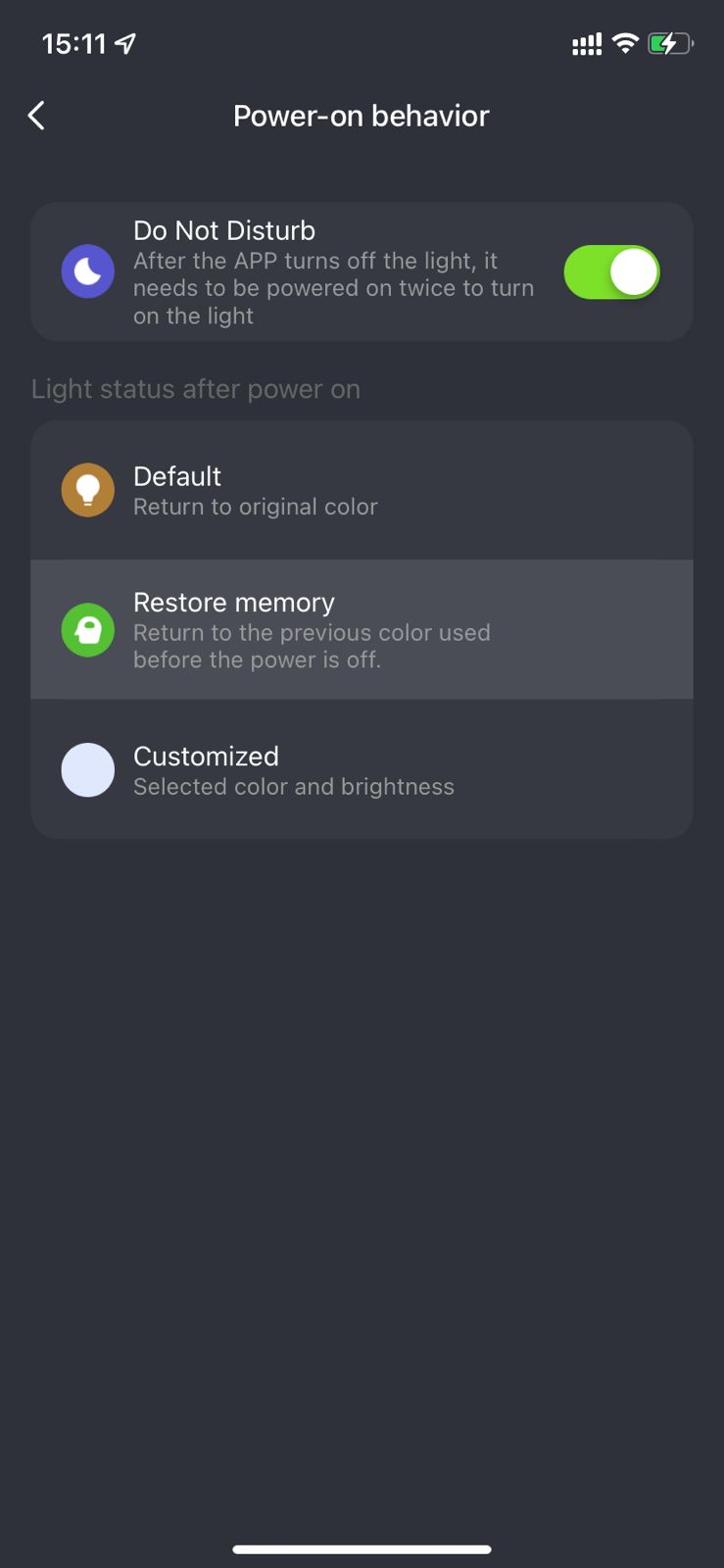Select the Default light status option

coord(362,490)
